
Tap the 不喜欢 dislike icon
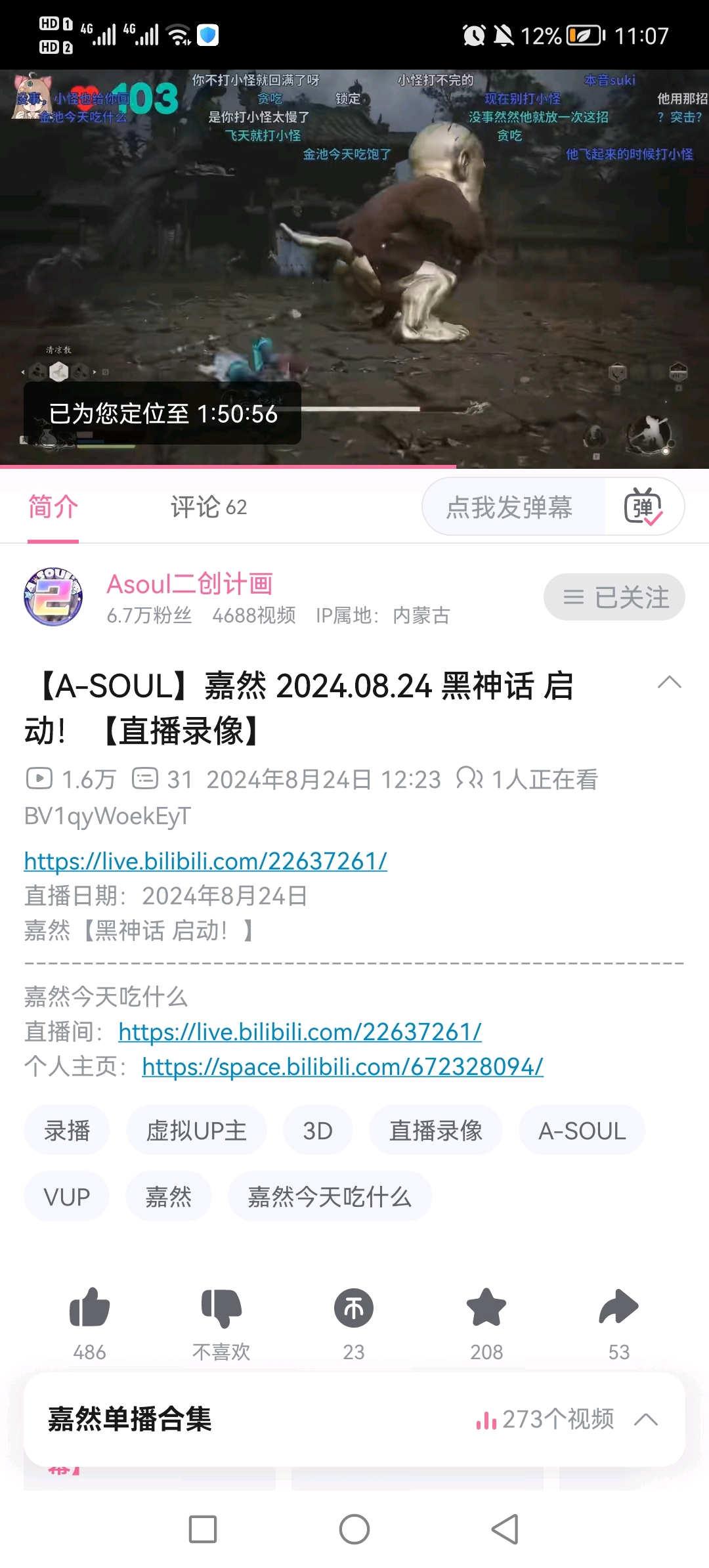[221, 1308]
